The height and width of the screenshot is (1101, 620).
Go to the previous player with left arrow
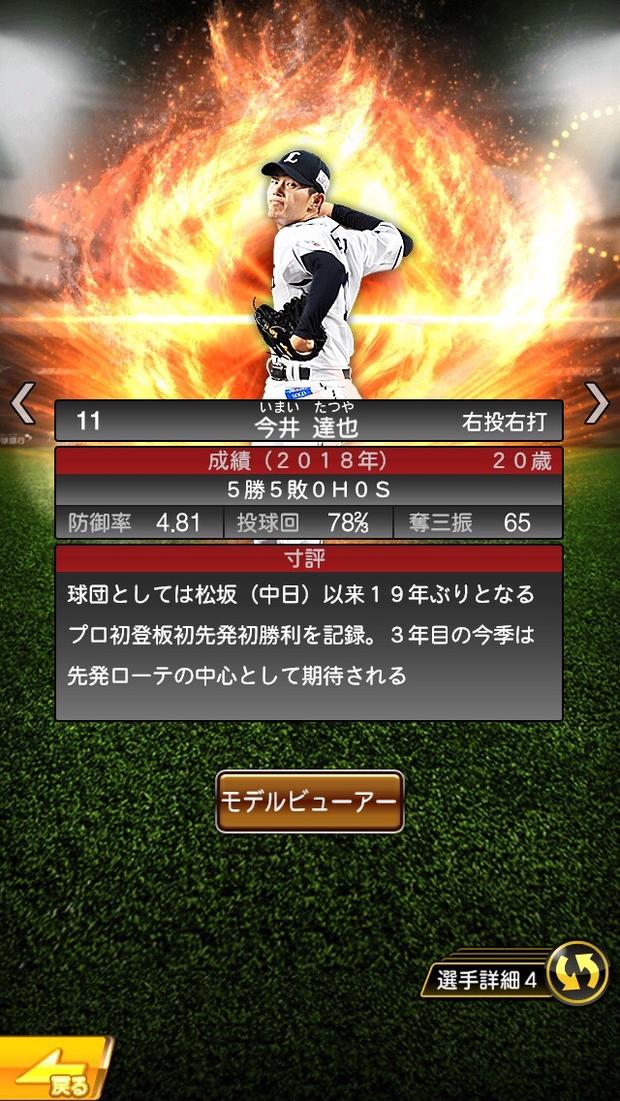point(22,403)
